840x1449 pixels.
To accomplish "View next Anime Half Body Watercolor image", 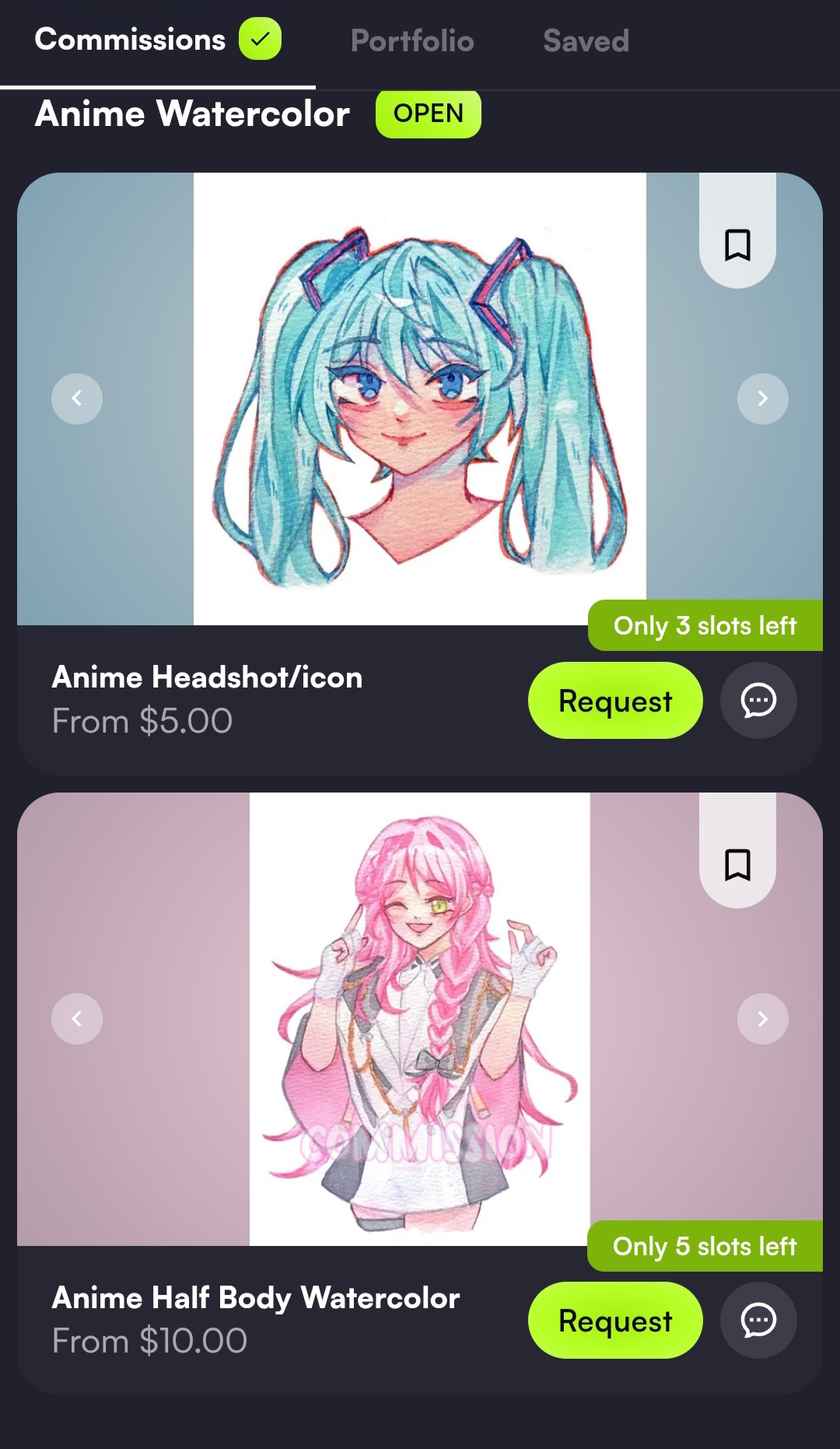I will (x=762, y=1019).
